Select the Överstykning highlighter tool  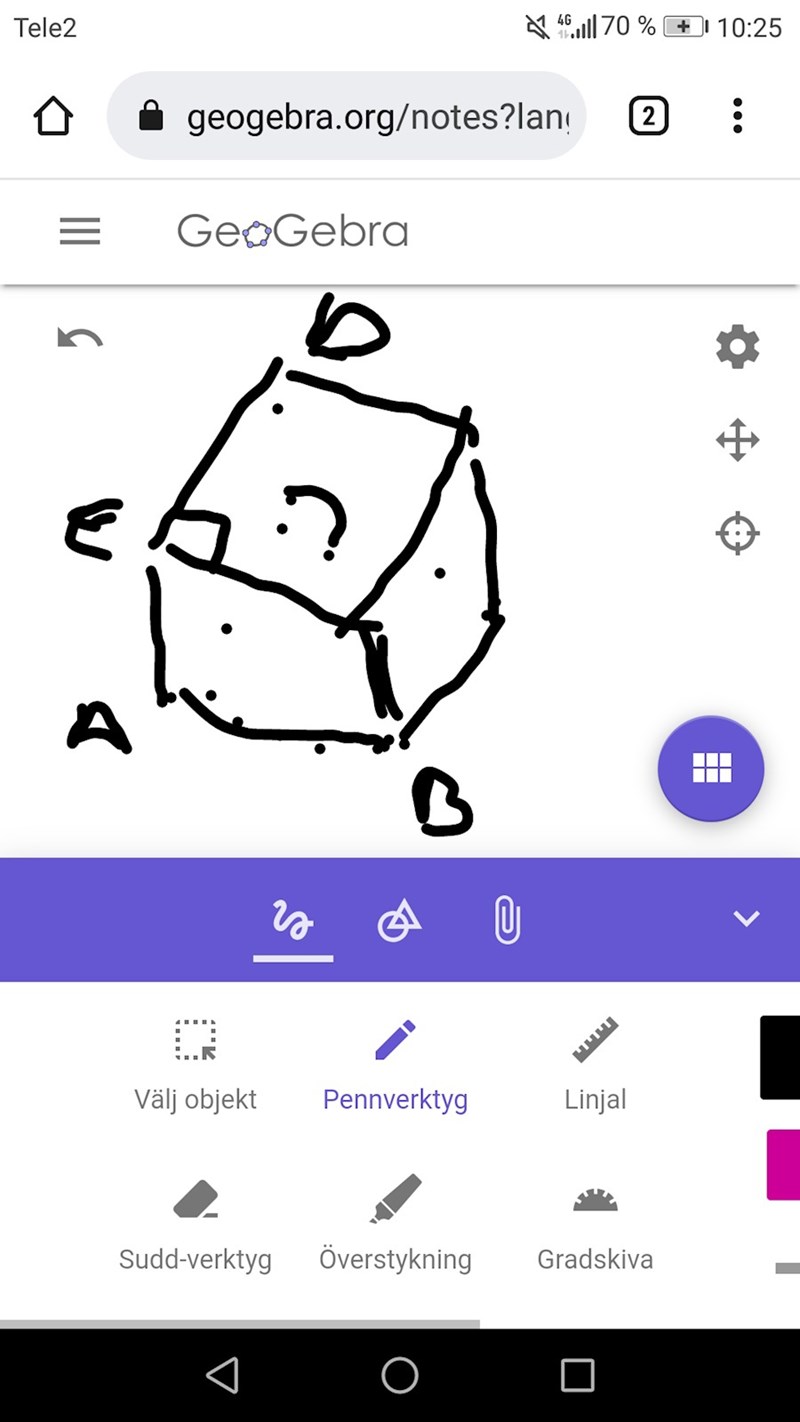395,1223
